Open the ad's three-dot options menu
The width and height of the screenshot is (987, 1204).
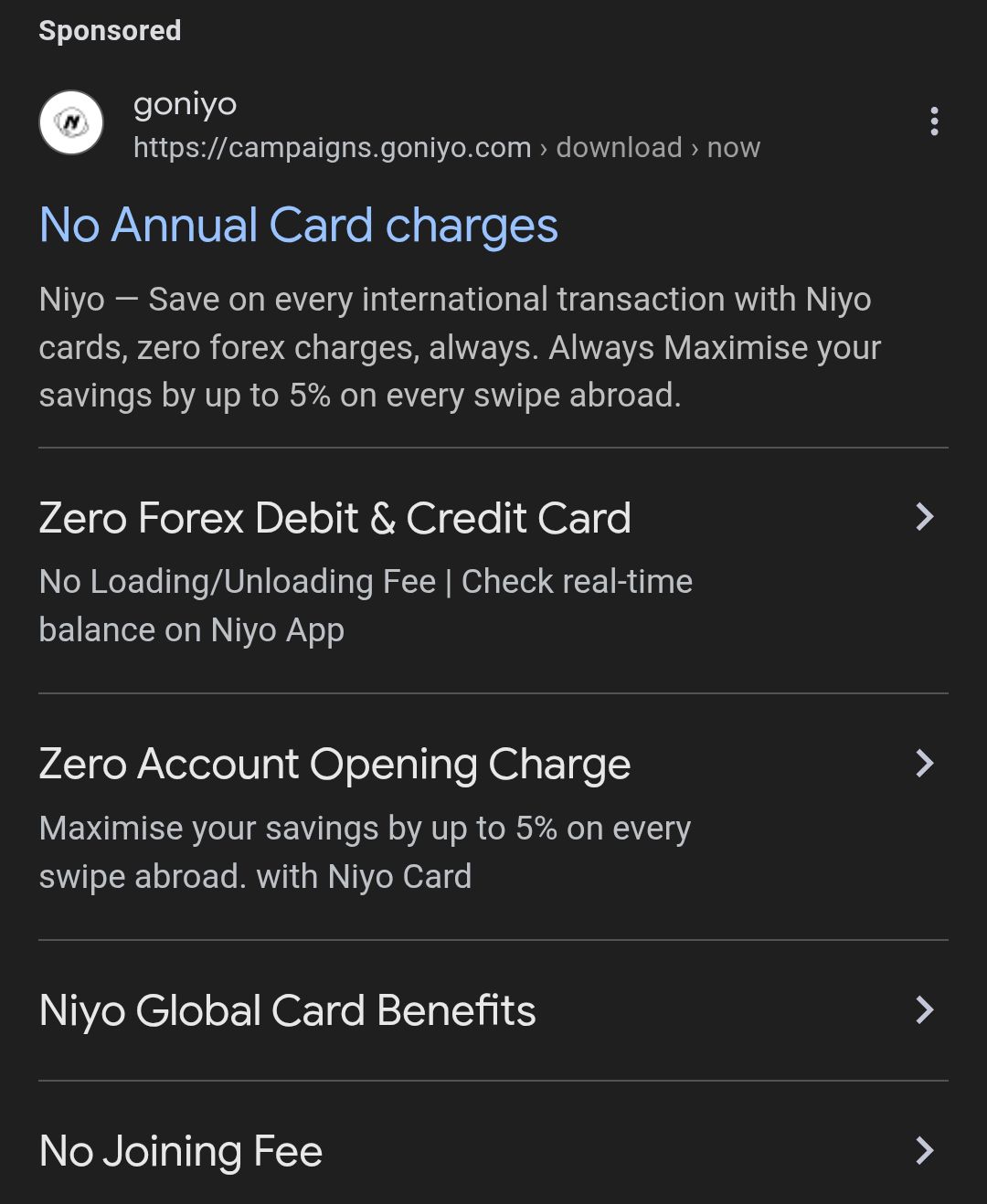(933, 121)
